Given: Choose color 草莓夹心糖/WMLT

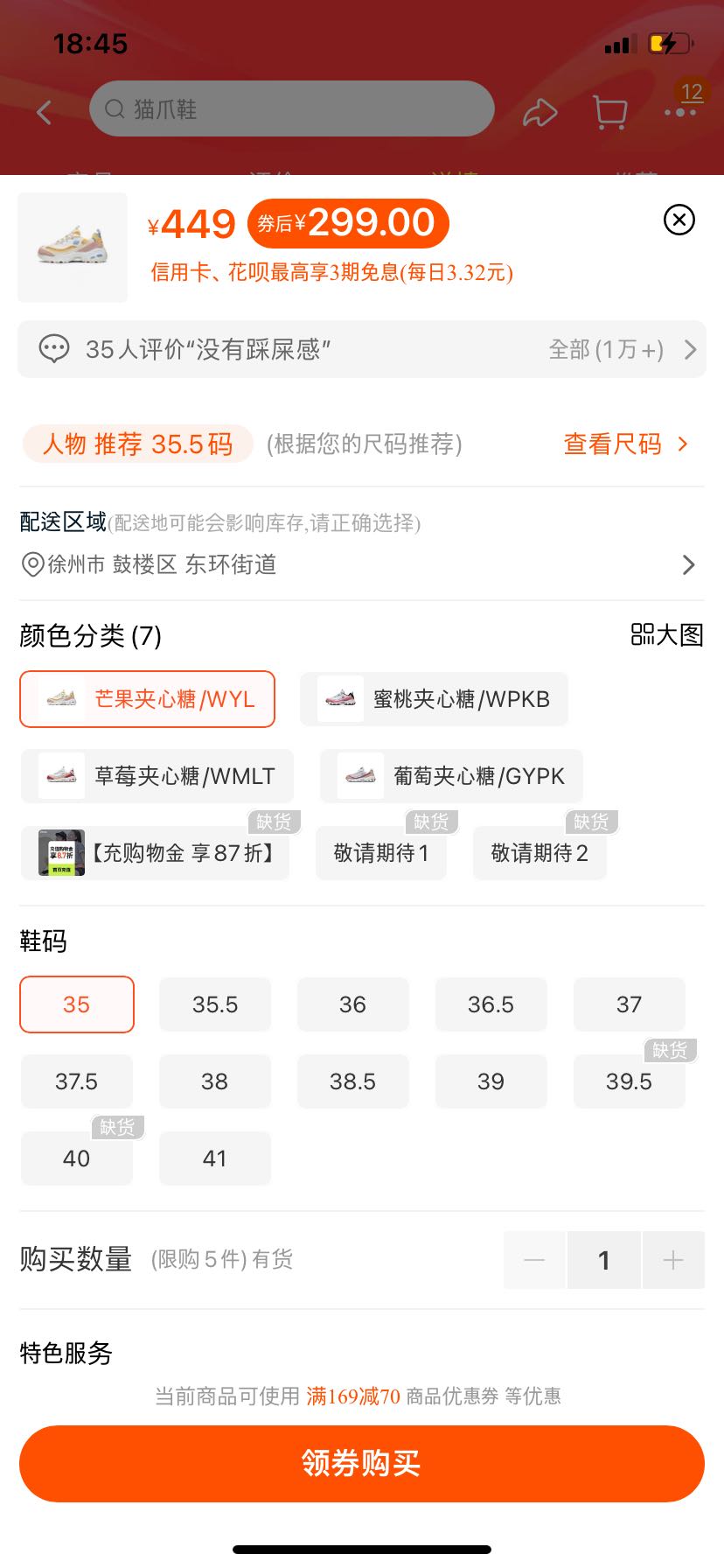Looking at the screenshot, I should 157,776.
